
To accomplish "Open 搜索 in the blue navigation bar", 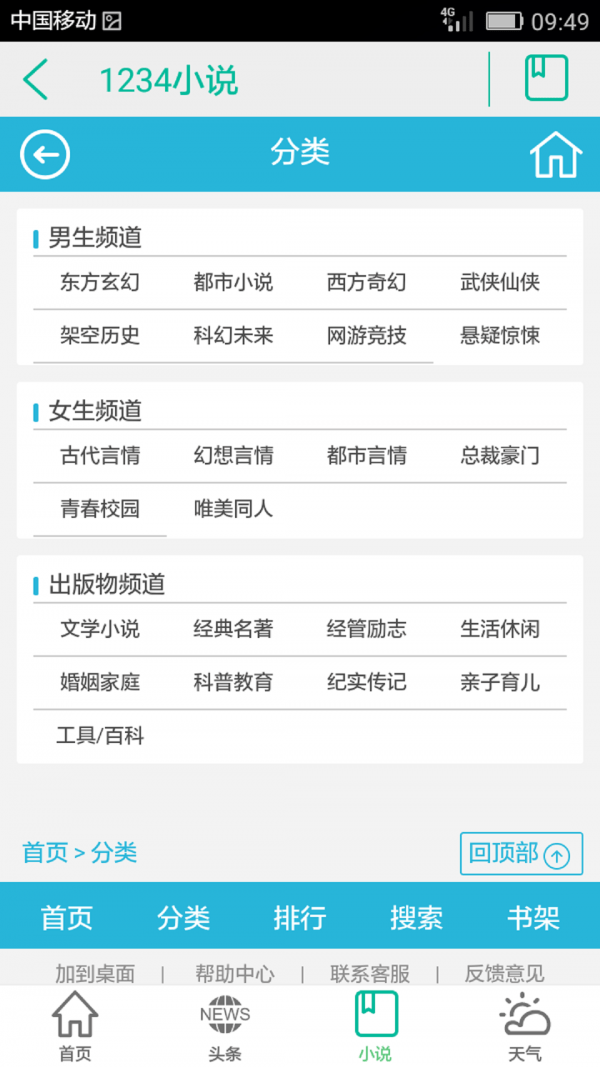I will 416,917.
